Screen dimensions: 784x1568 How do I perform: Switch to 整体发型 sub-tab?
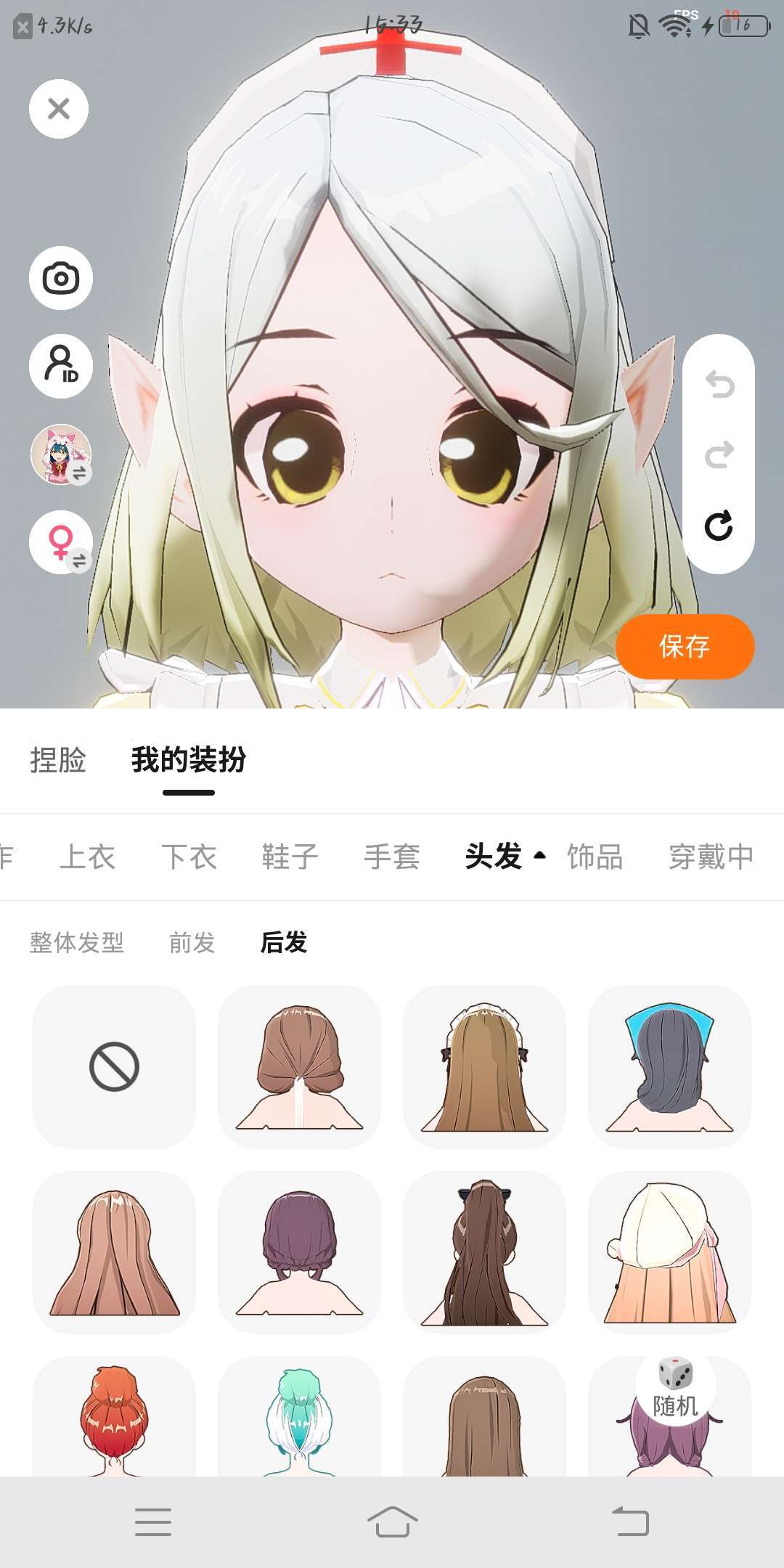click(77, 942)
